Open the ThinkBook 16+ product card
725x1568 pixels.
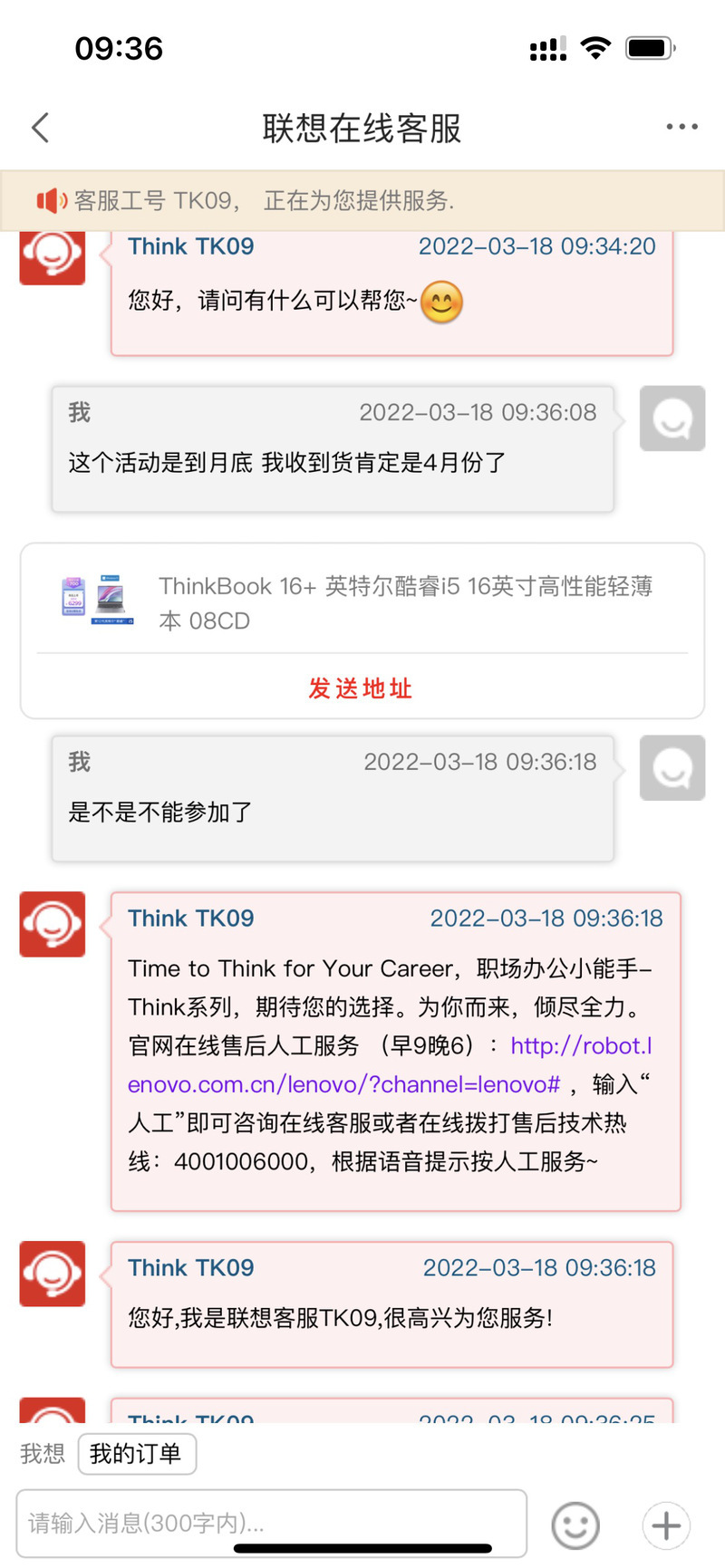[x=362, y=601]
